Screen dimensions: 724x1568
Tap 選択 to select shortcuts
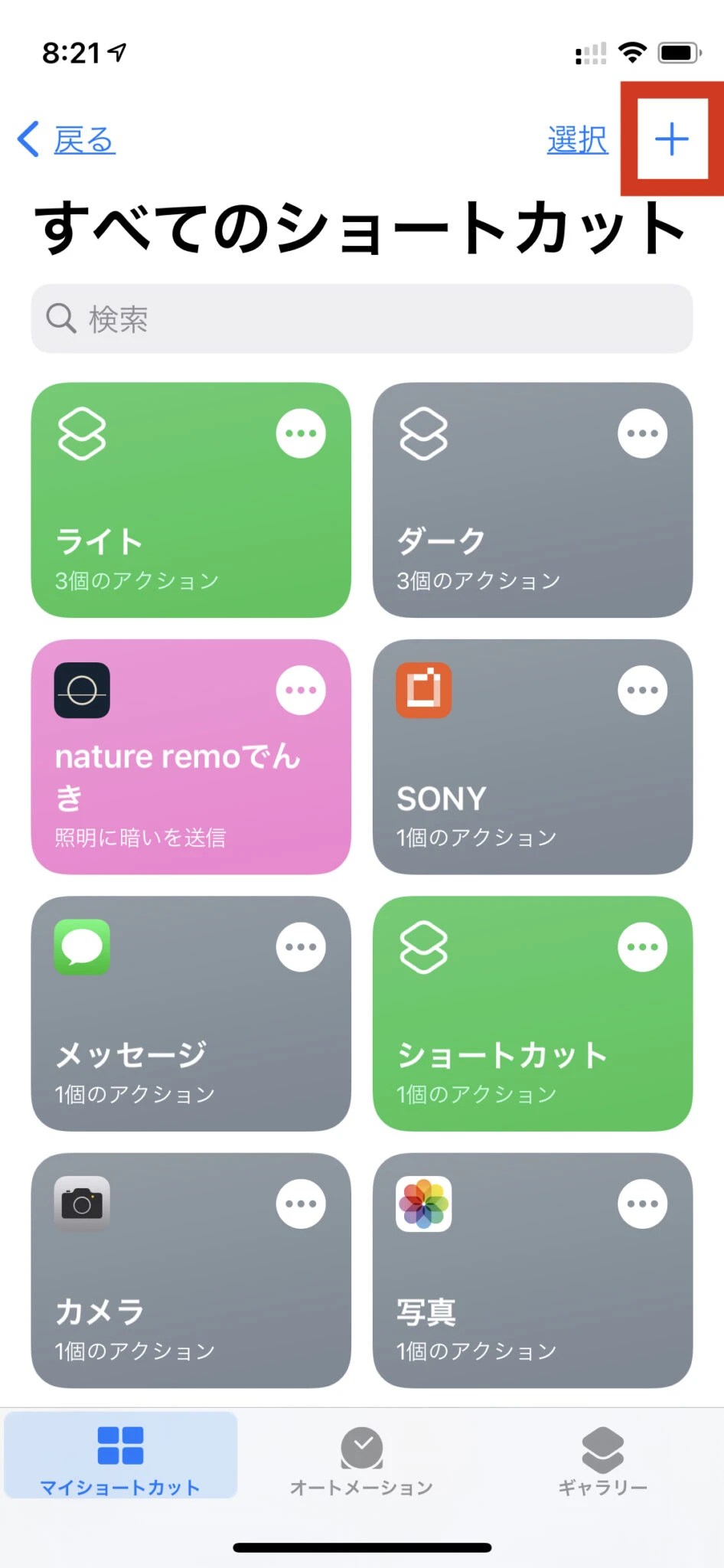click(577, 140)
